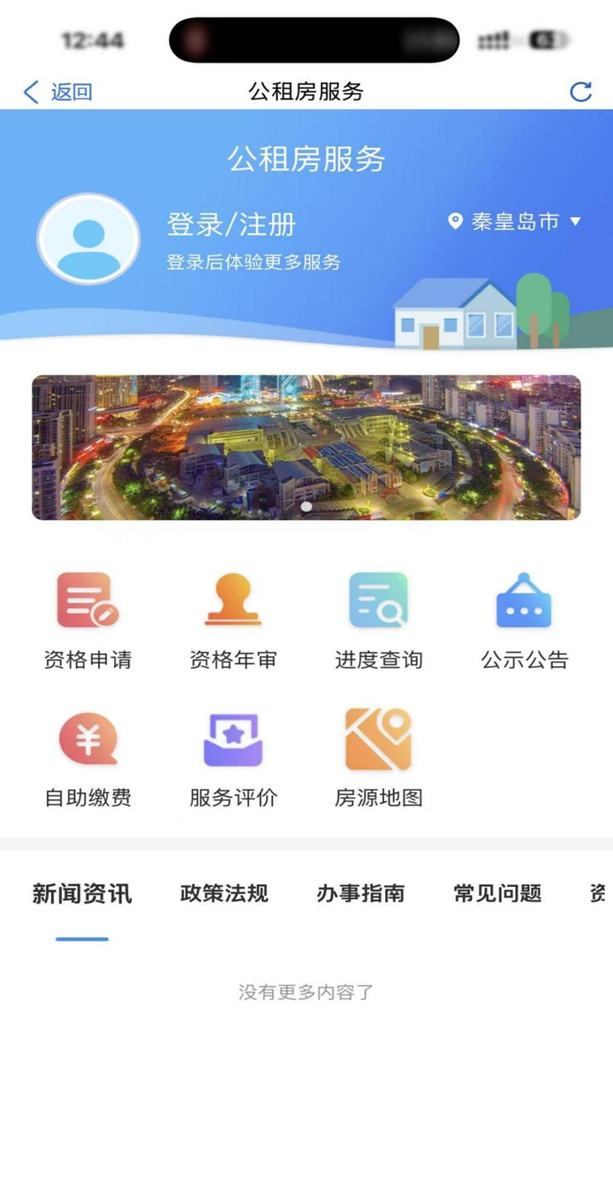
Task: Tap the profile avatar placeholder
Action: 88,240
